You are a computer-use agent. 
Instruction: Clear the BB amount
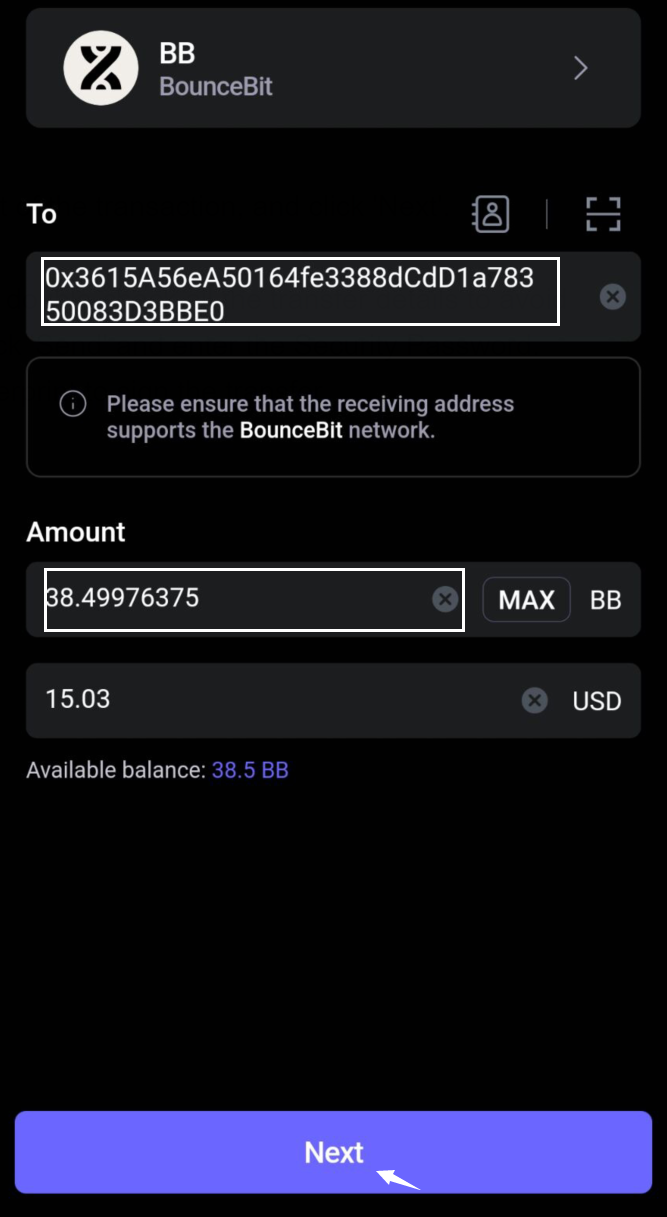pos(445,599)
